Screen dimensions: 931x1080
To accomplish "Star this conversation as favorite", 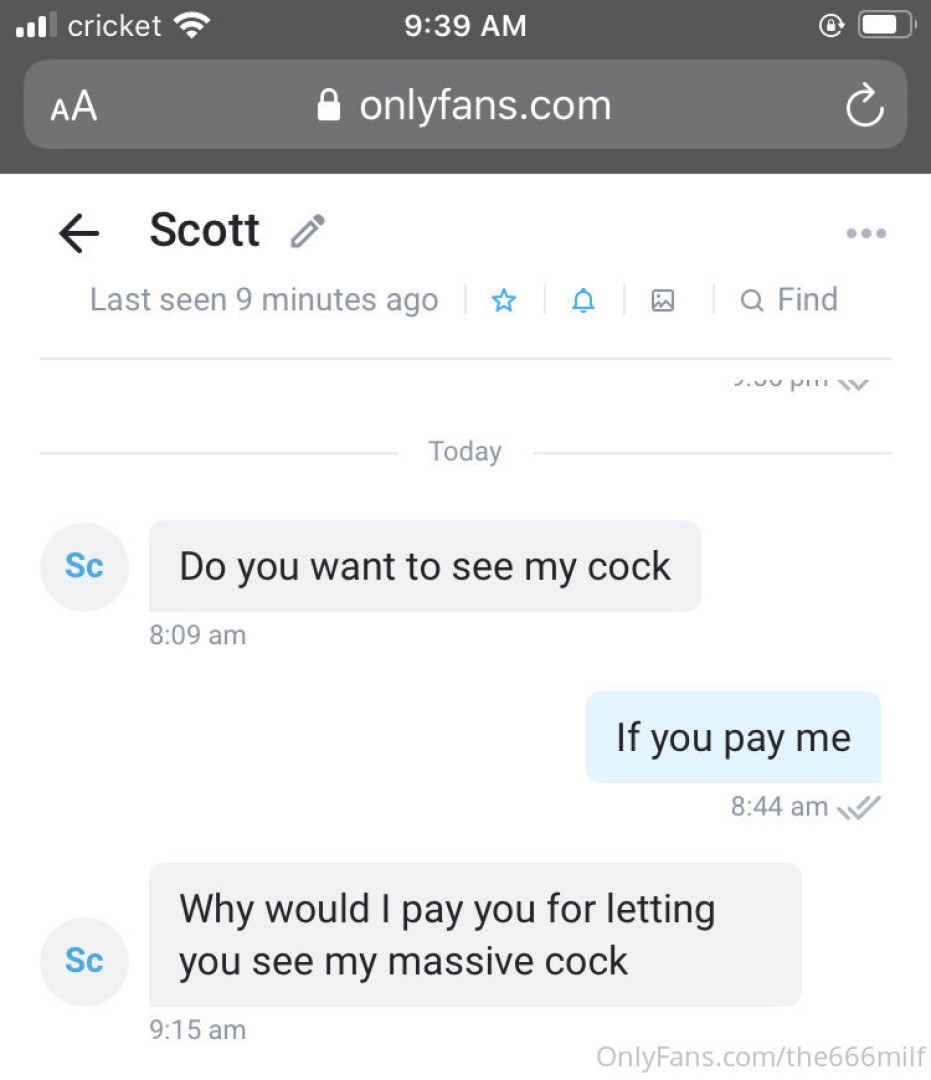I will [504, 300].
